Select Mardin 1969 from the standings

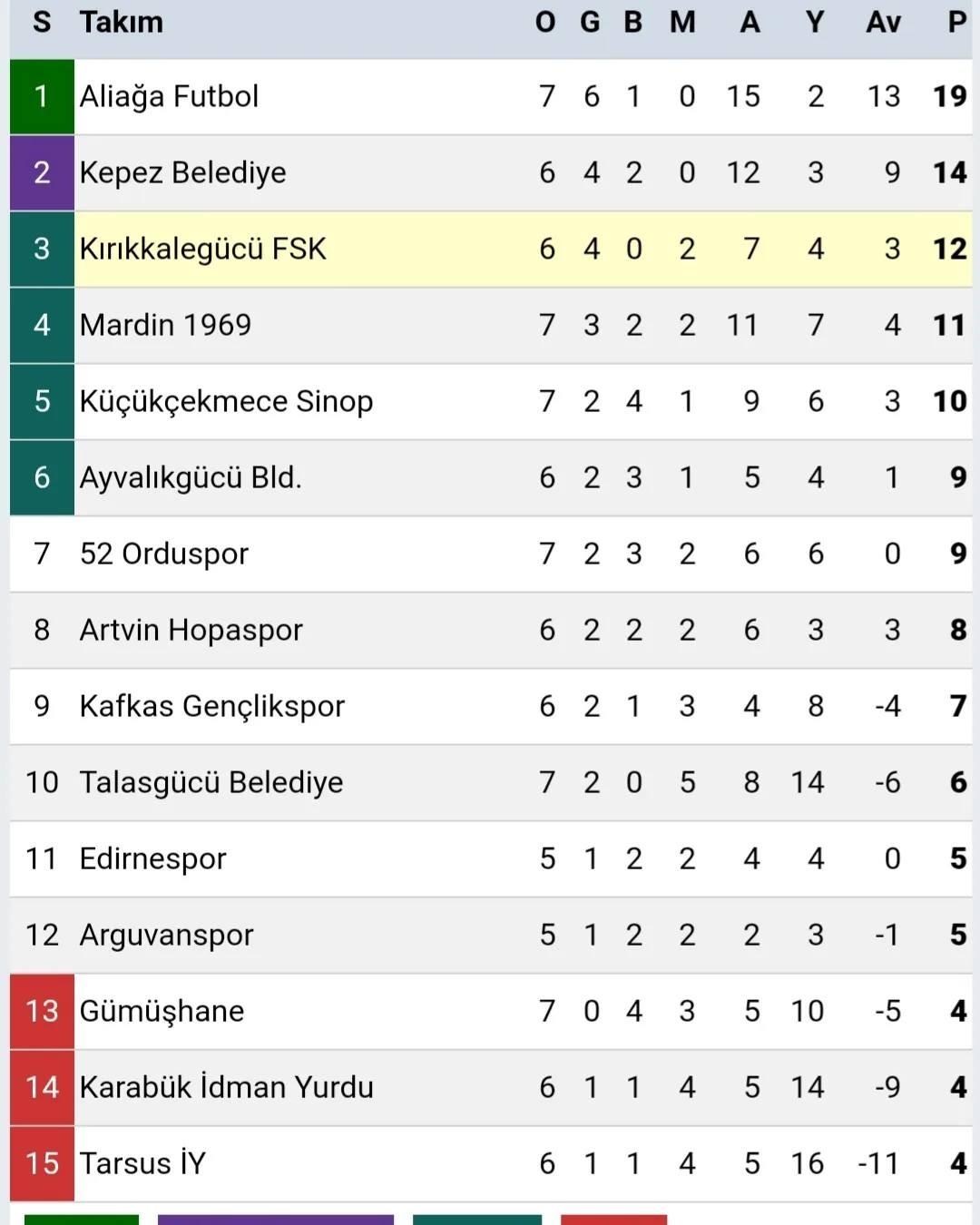pyautogui.click(x=164, y=325)
